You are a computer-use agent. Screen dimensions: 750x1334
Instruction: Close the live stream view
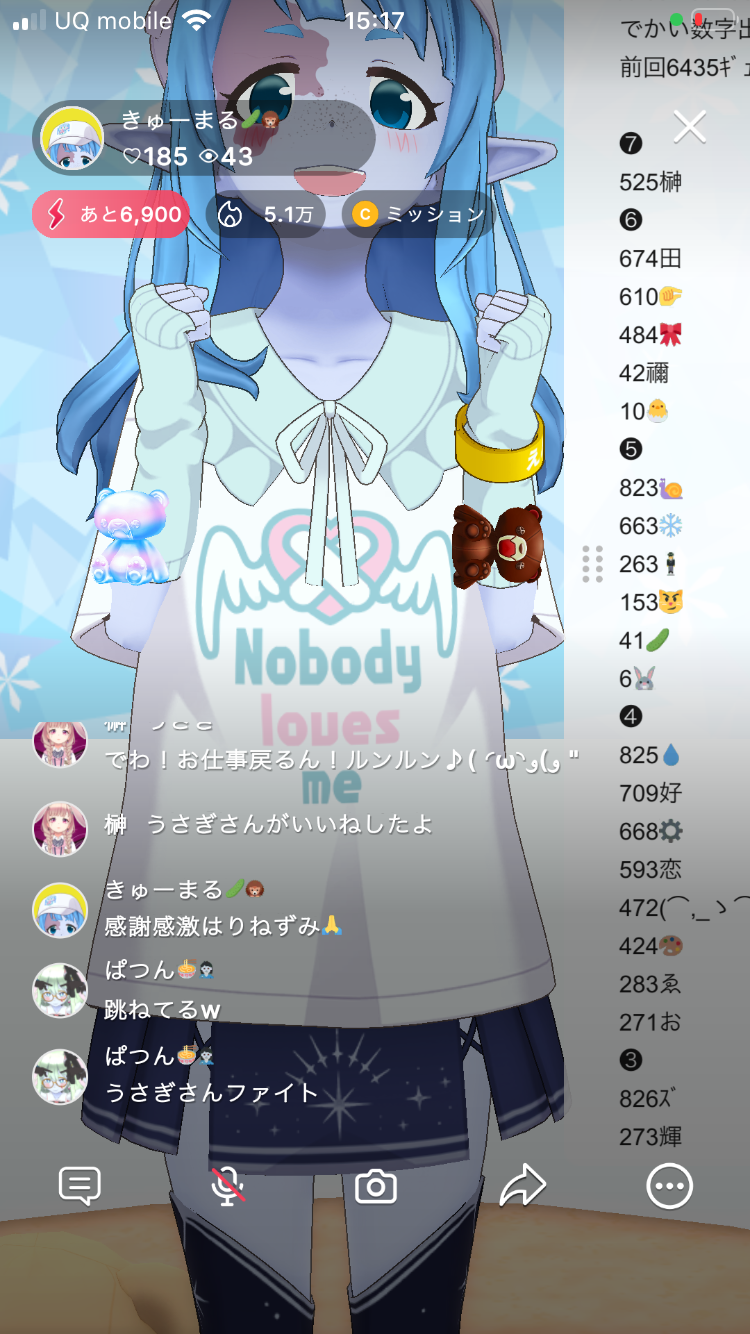690,127
